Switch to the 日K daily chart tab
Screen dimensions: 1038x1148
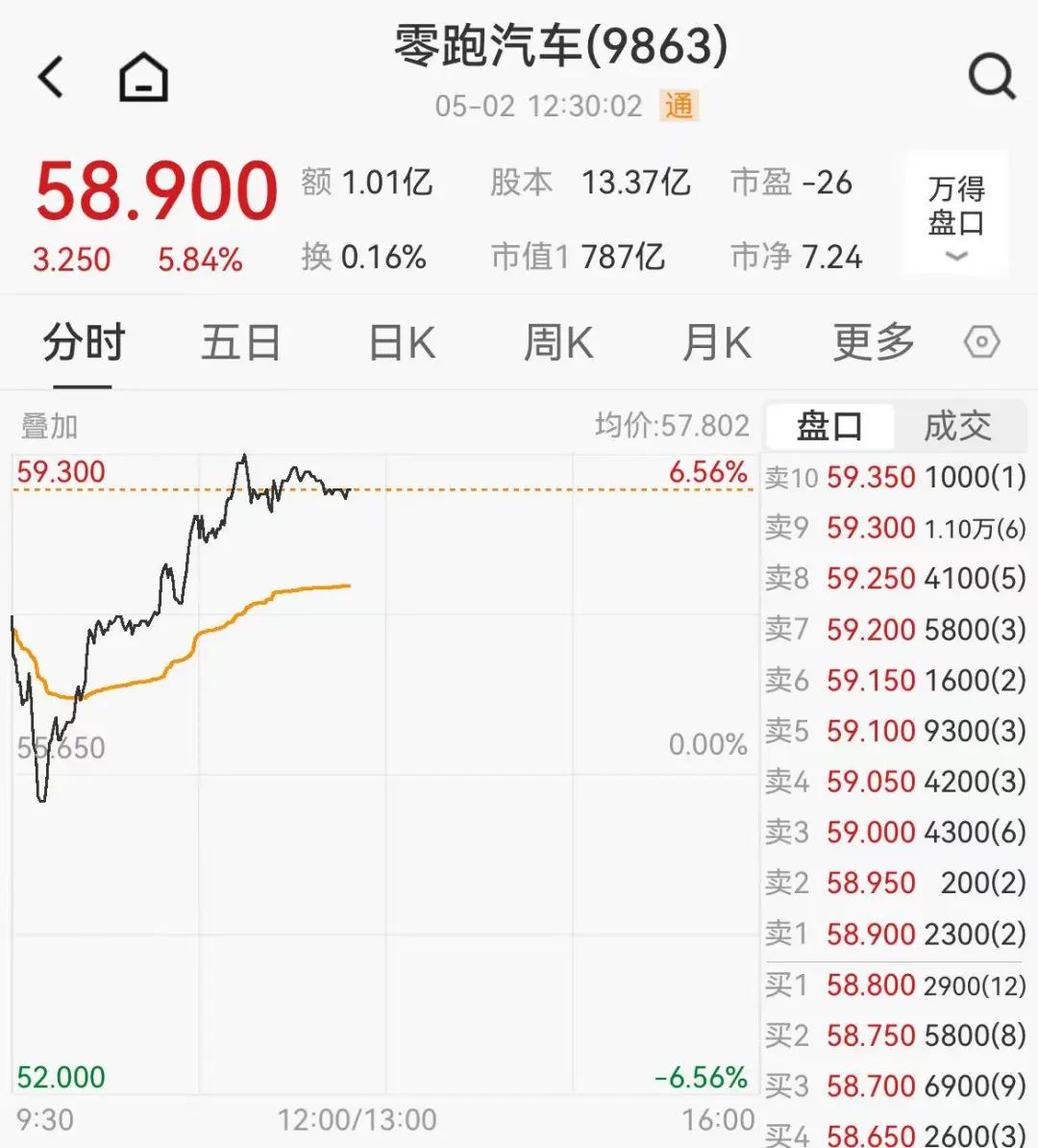click(400, 342)
